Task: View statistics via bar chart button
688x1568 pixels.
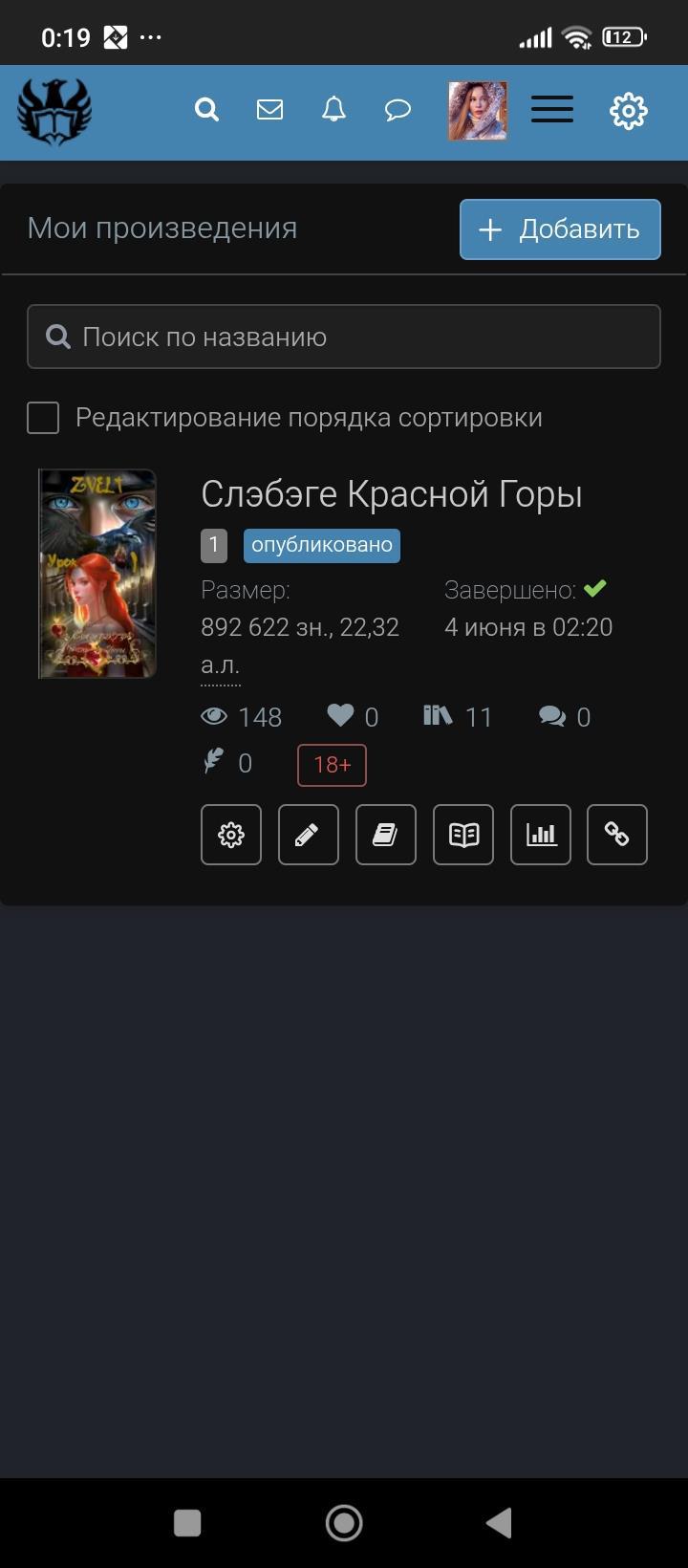Action: click(x=541, y=835)
